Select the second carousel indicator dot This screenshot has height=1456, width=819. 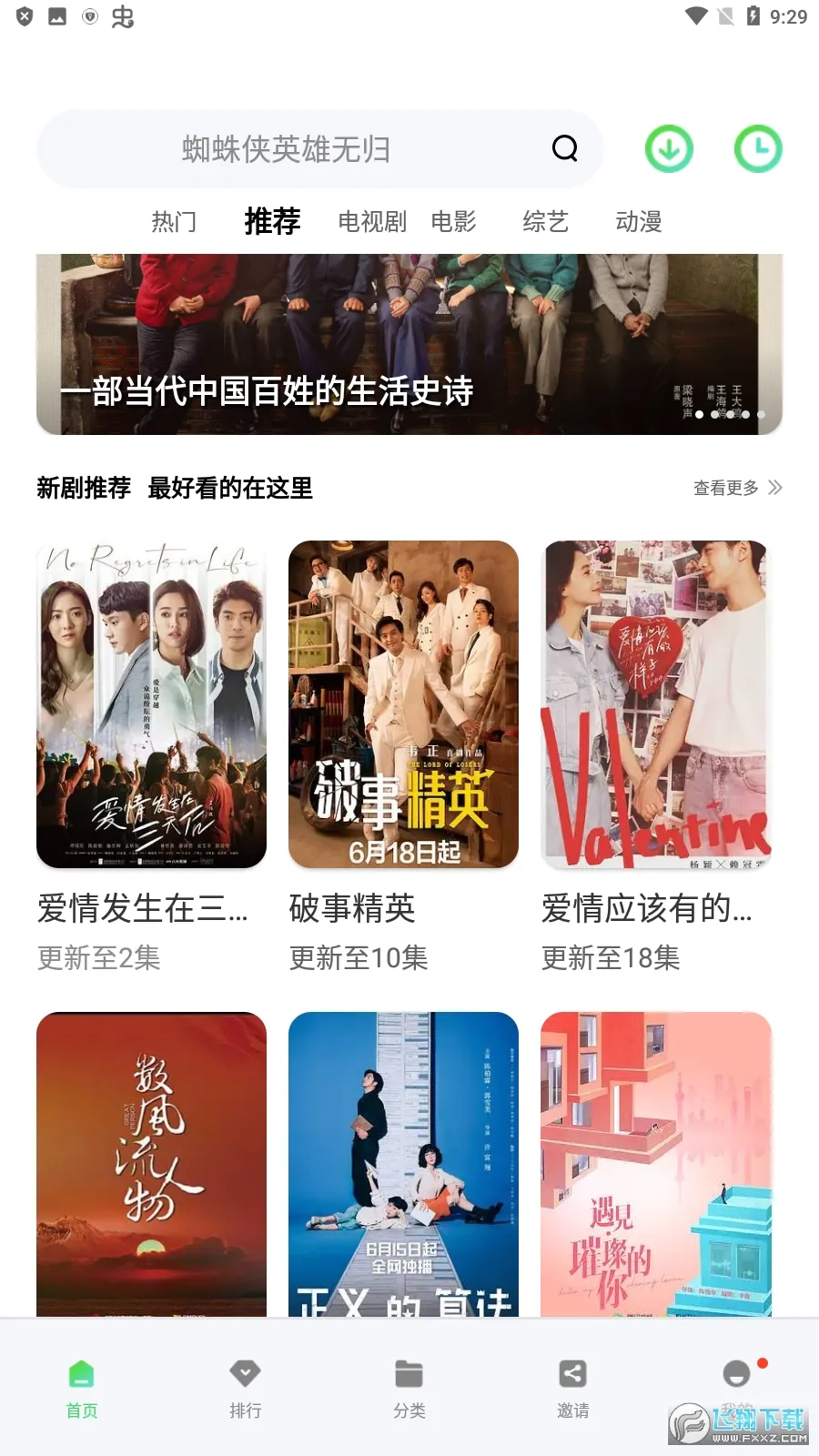point(713,415)
